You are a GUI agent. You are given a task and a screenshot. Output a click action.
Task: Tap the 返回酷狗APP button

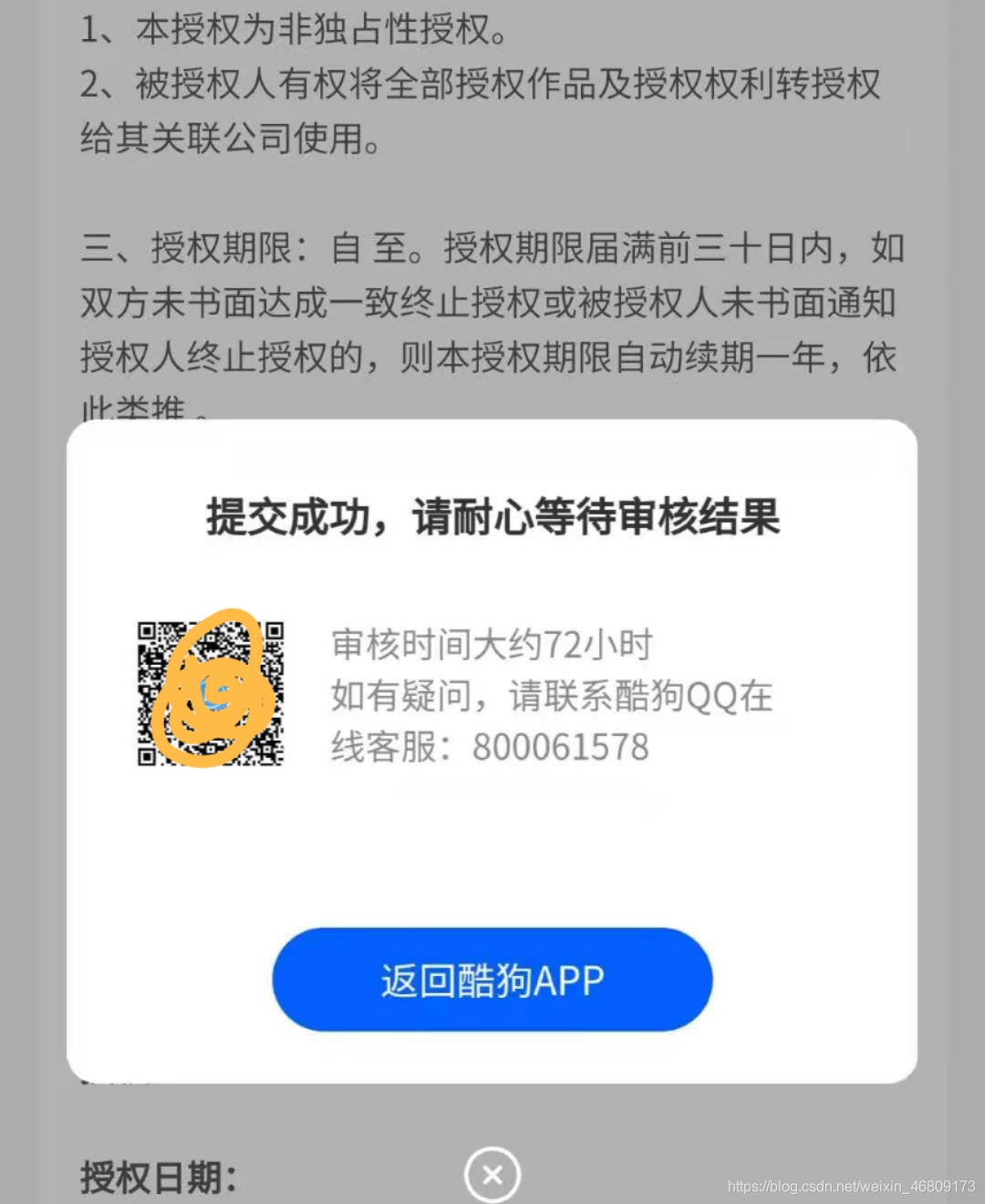[x=493, y=980]
